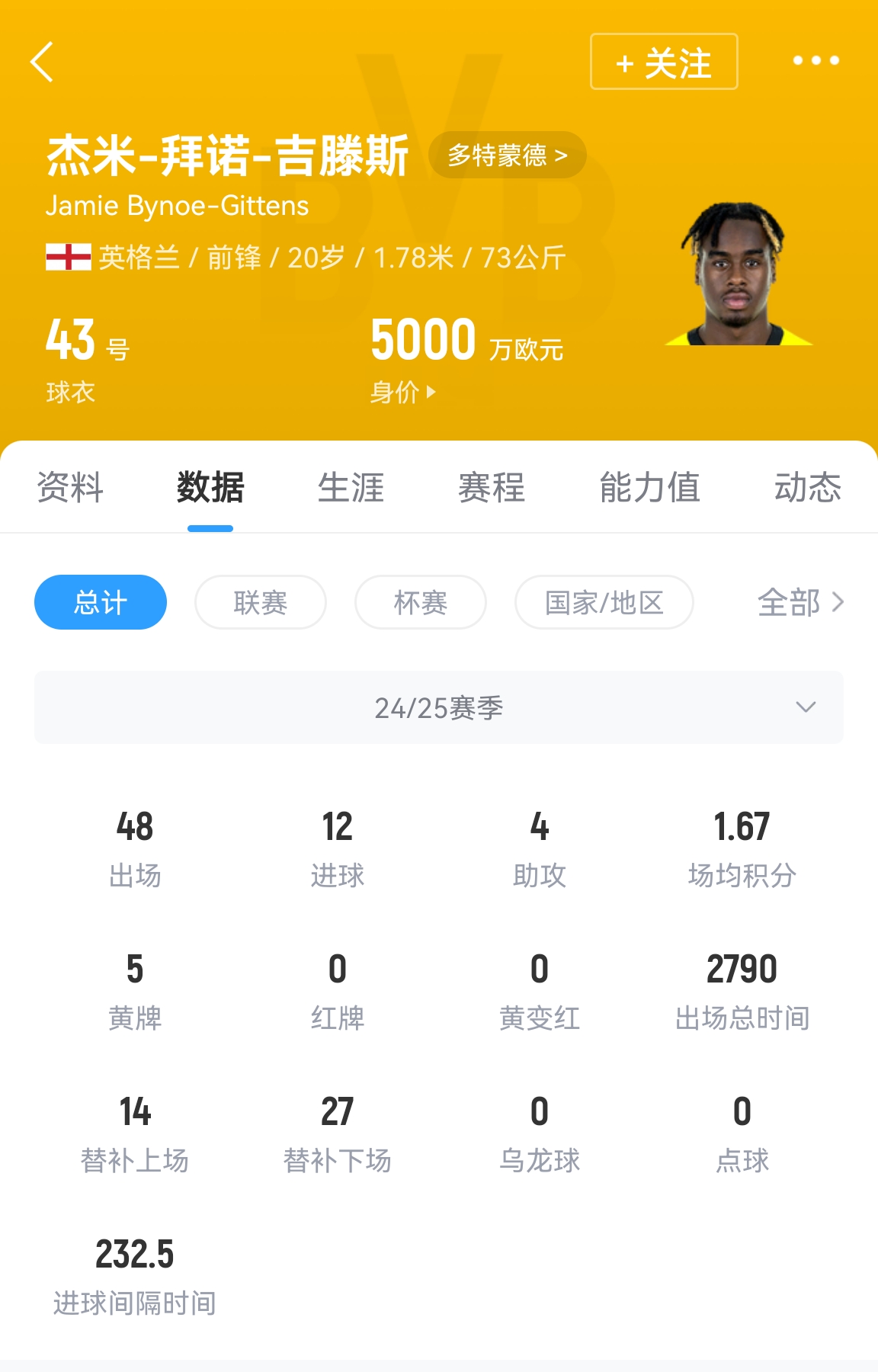Switch to the 生涯 tab
This screenshot has height=1372, width=878.
point(351,488)
